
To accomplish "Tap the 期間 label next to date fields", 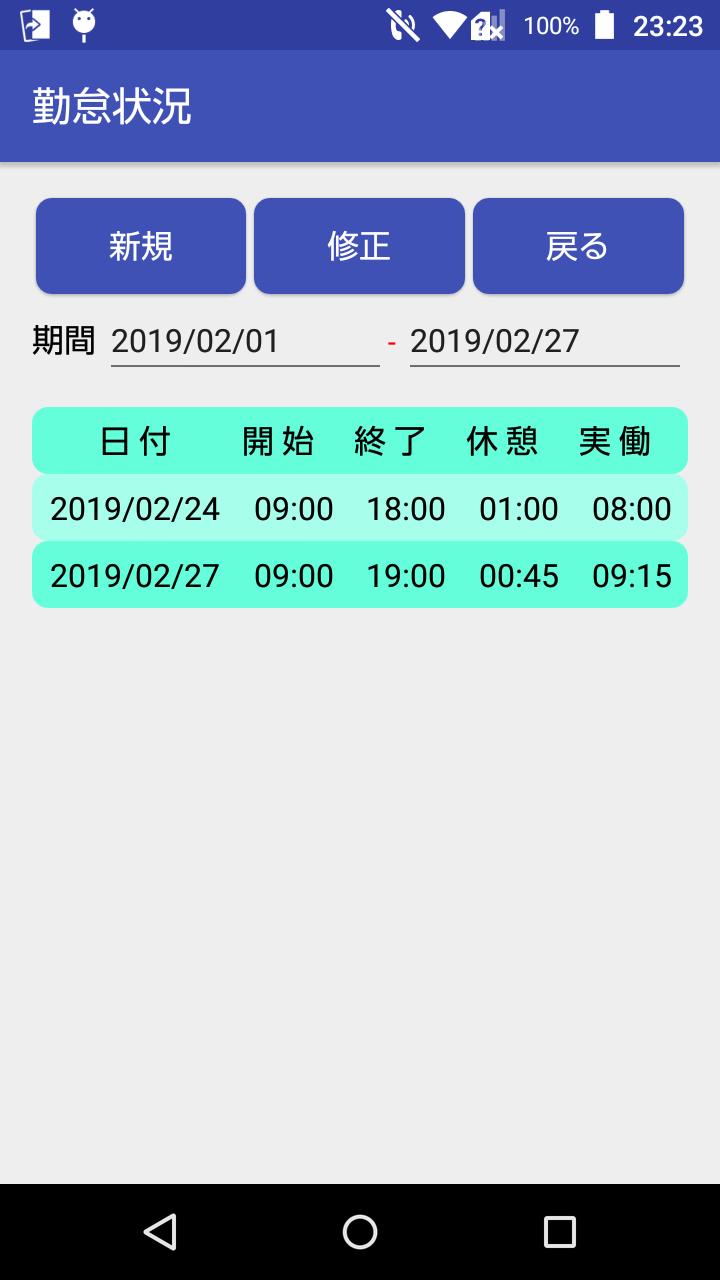I will coord(63,342).
